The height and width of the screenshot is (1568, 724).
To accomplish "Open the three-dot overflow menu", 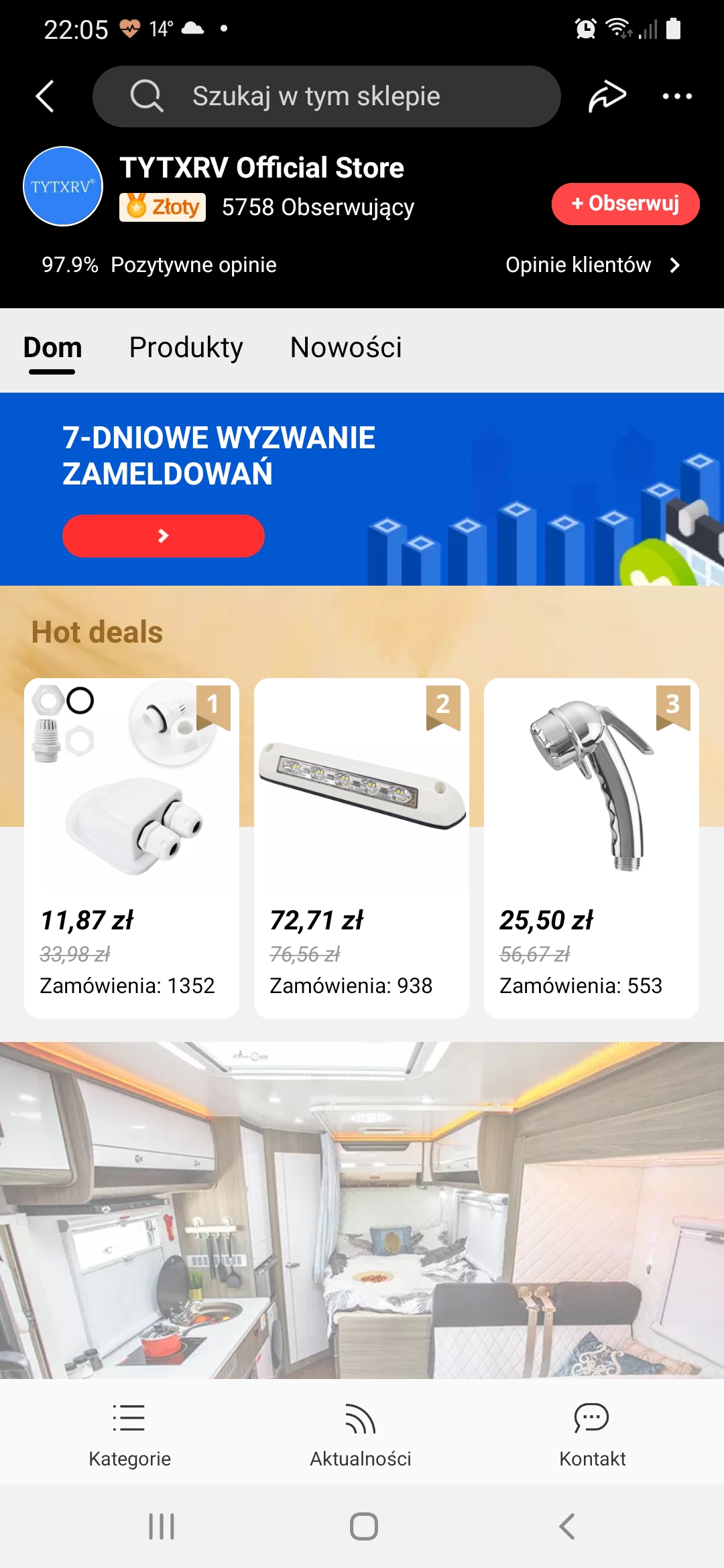I will pos(676,96).
